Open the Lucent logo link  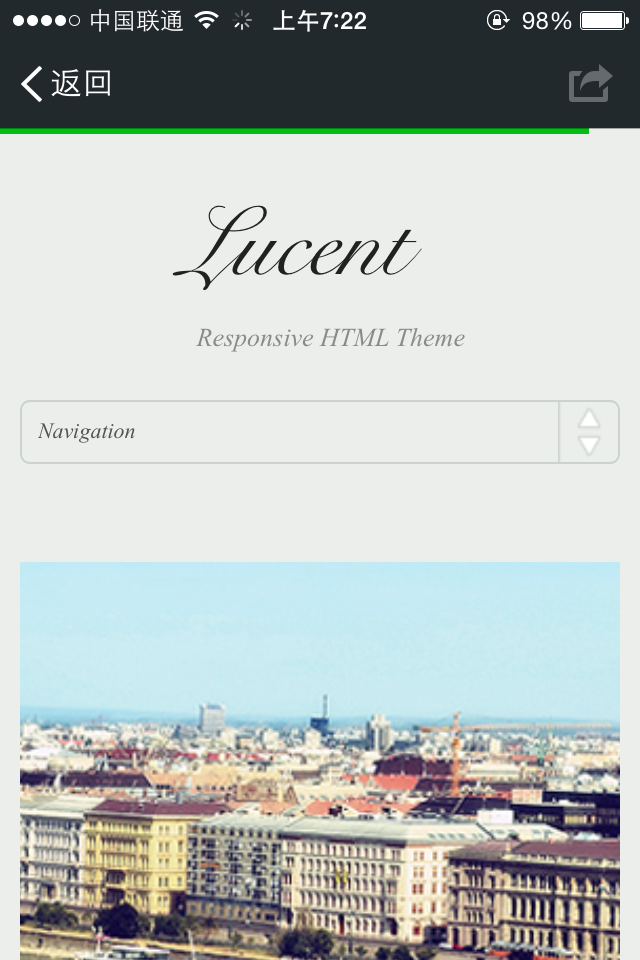[298, 248]
